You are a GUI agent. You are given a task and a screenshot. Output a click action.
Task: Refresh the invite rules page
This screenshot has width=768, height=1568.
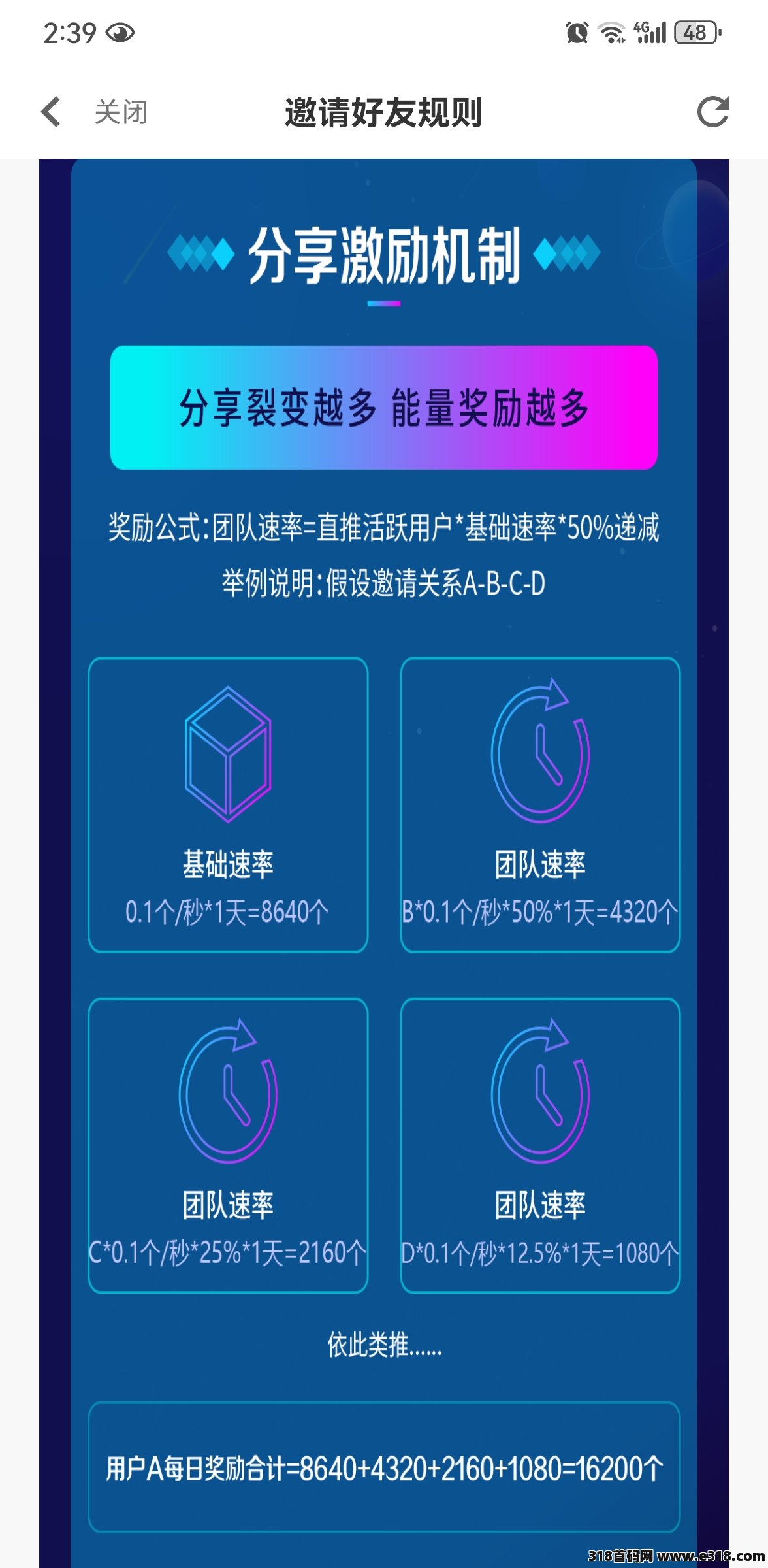712,112
